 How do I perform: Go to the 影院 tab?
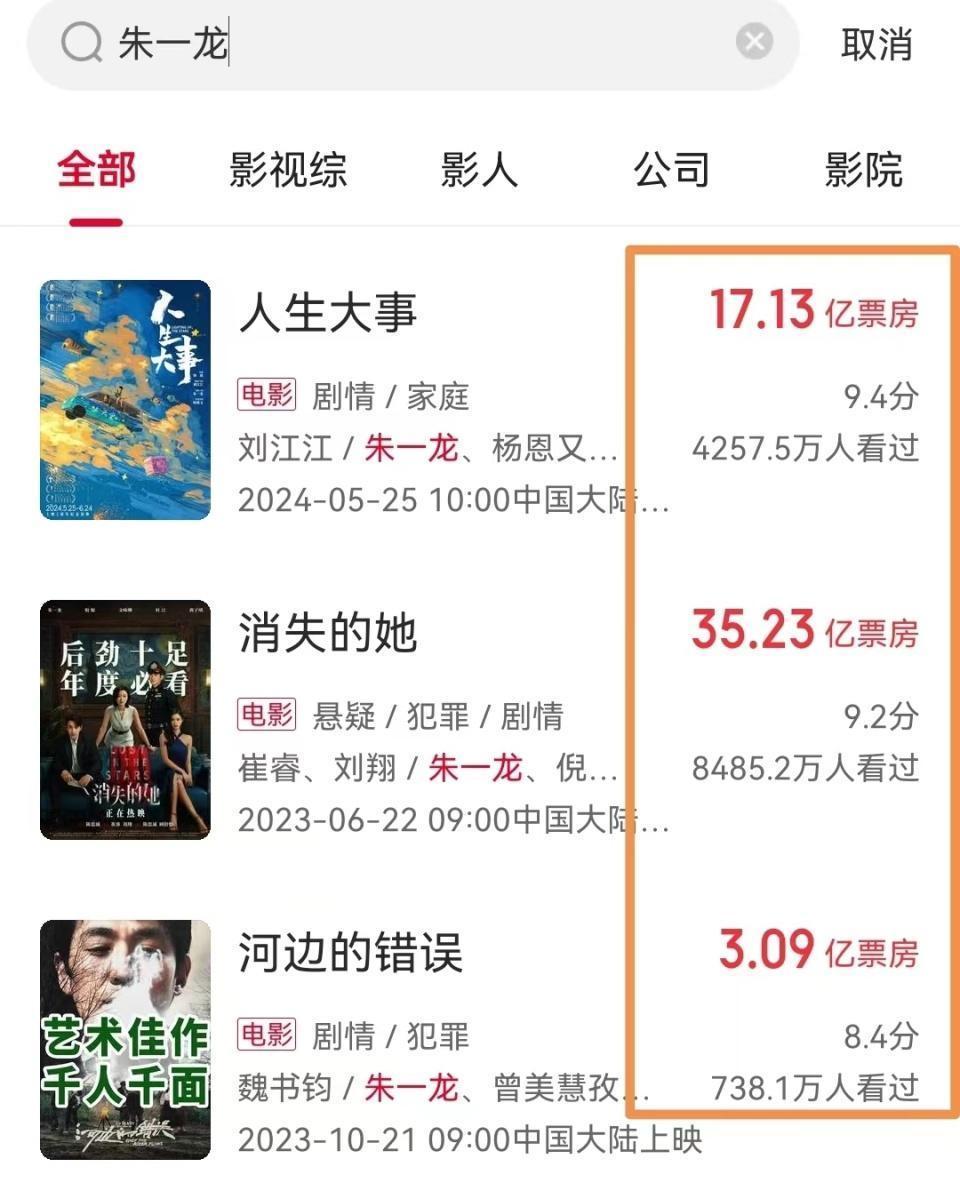coord(863,170)
